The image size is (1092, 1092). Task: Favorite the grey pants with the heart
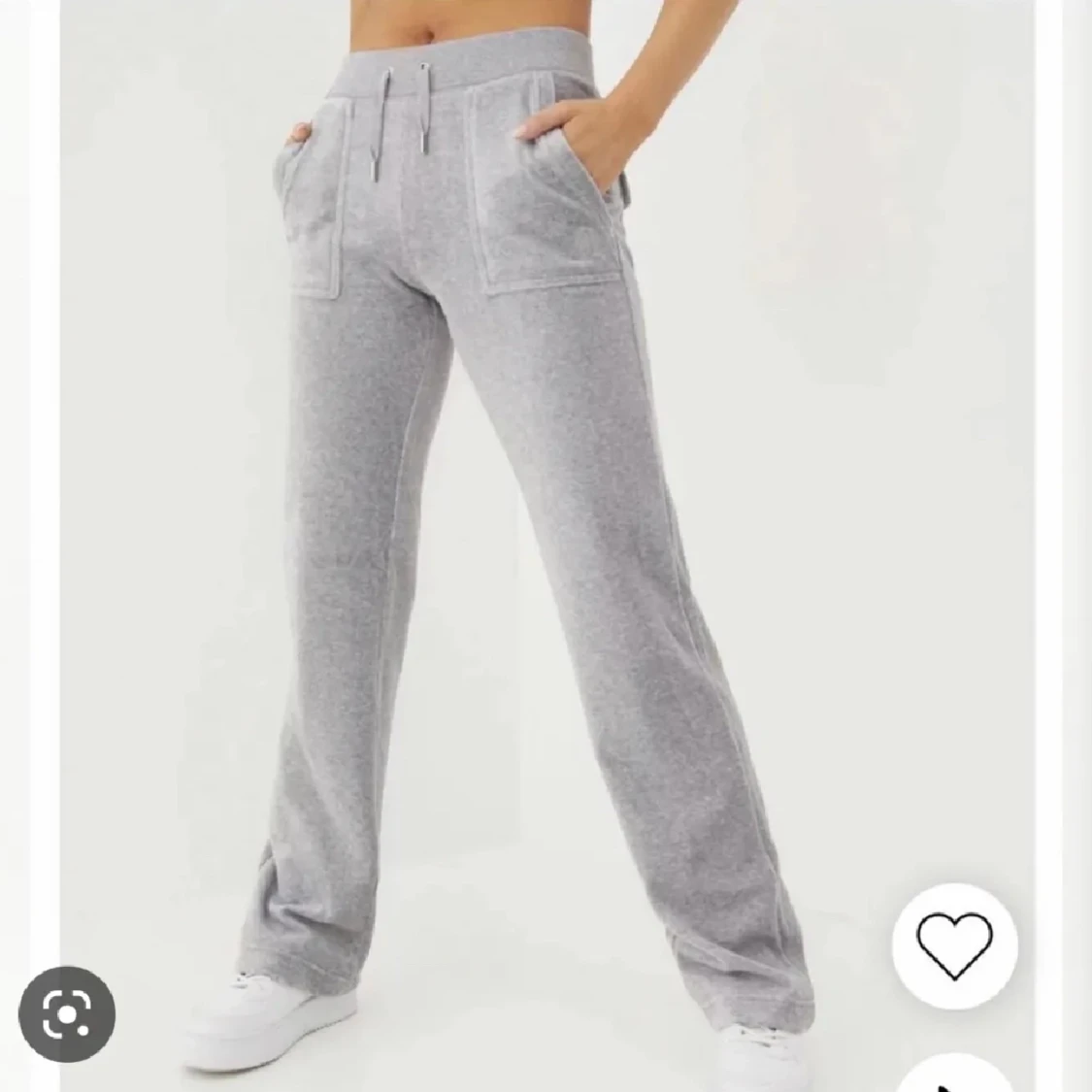(x=955, y=944)
